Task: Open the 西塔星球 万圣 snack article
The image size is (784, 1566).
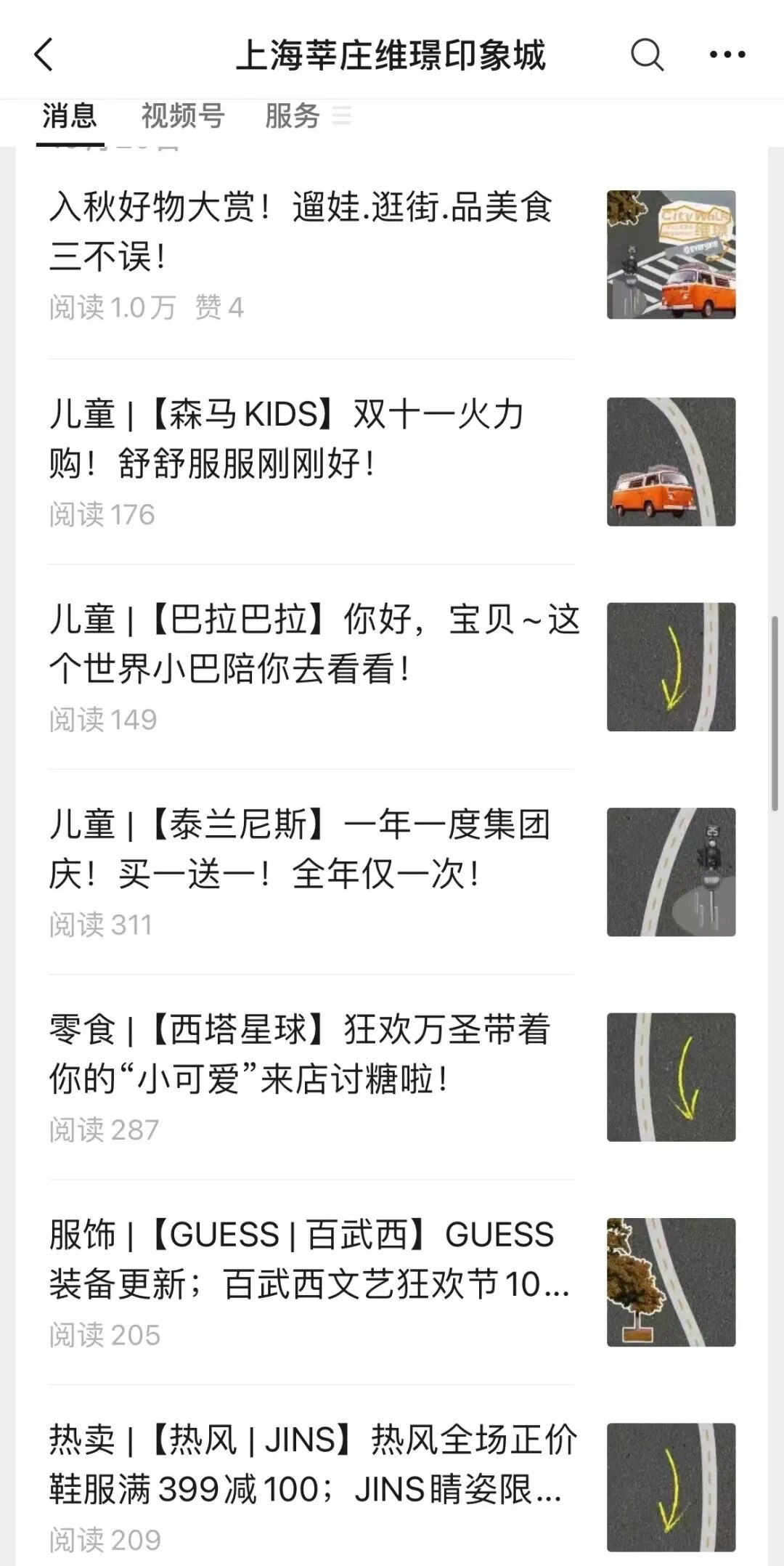Action: (x=299, y=1054)
